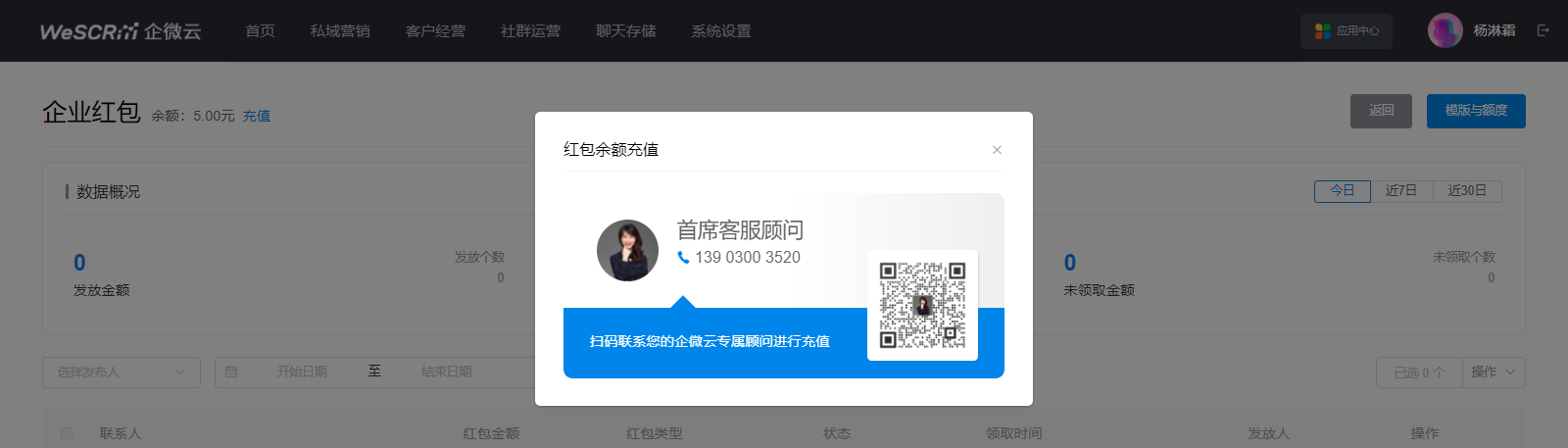The height and width of the screenshot is (448, 1568).
Task: Open 模版与额度
Action: coord(1475,111)
